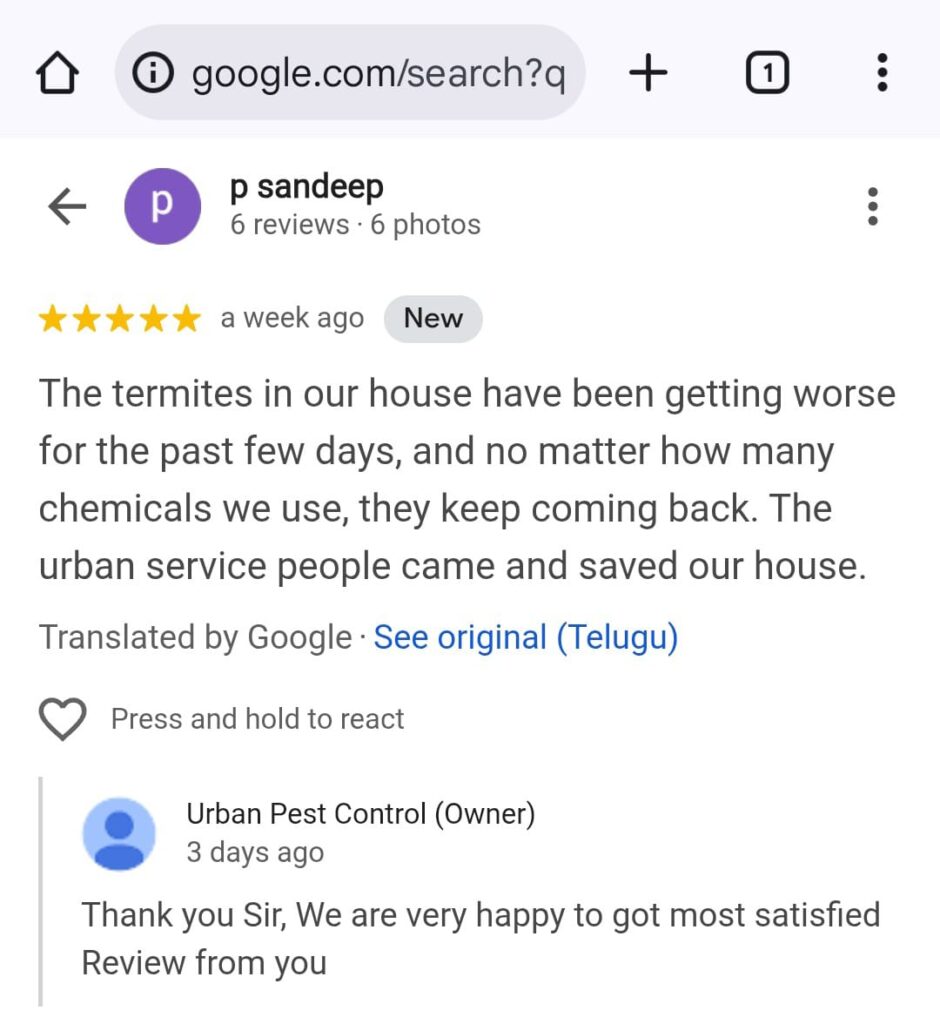Viewport: 940px width, 1024px height.
Task: Go back from p sandeep's review
Action: point(67,207)
